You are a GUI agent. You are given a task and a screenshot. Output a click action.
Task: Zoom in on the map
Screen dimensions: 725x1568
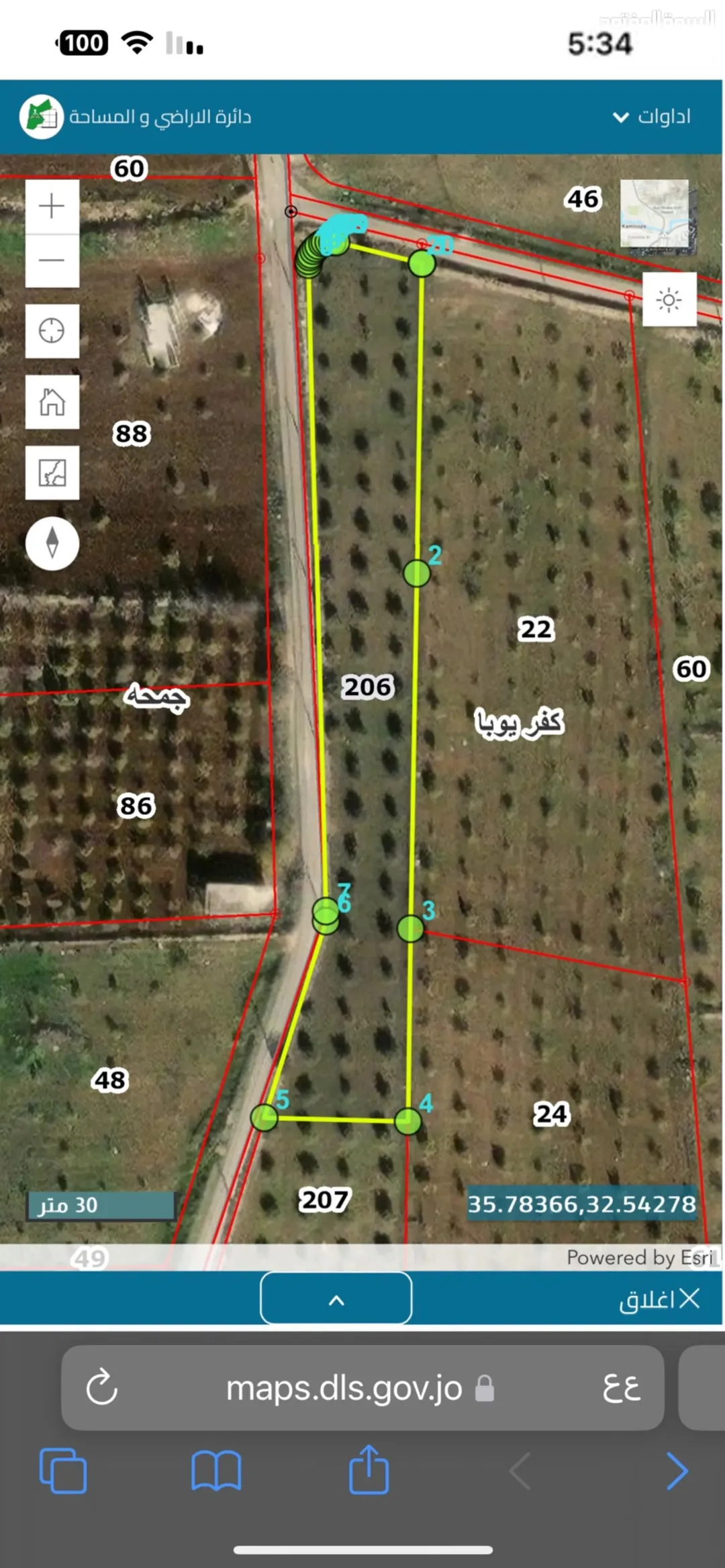[52, 206]
